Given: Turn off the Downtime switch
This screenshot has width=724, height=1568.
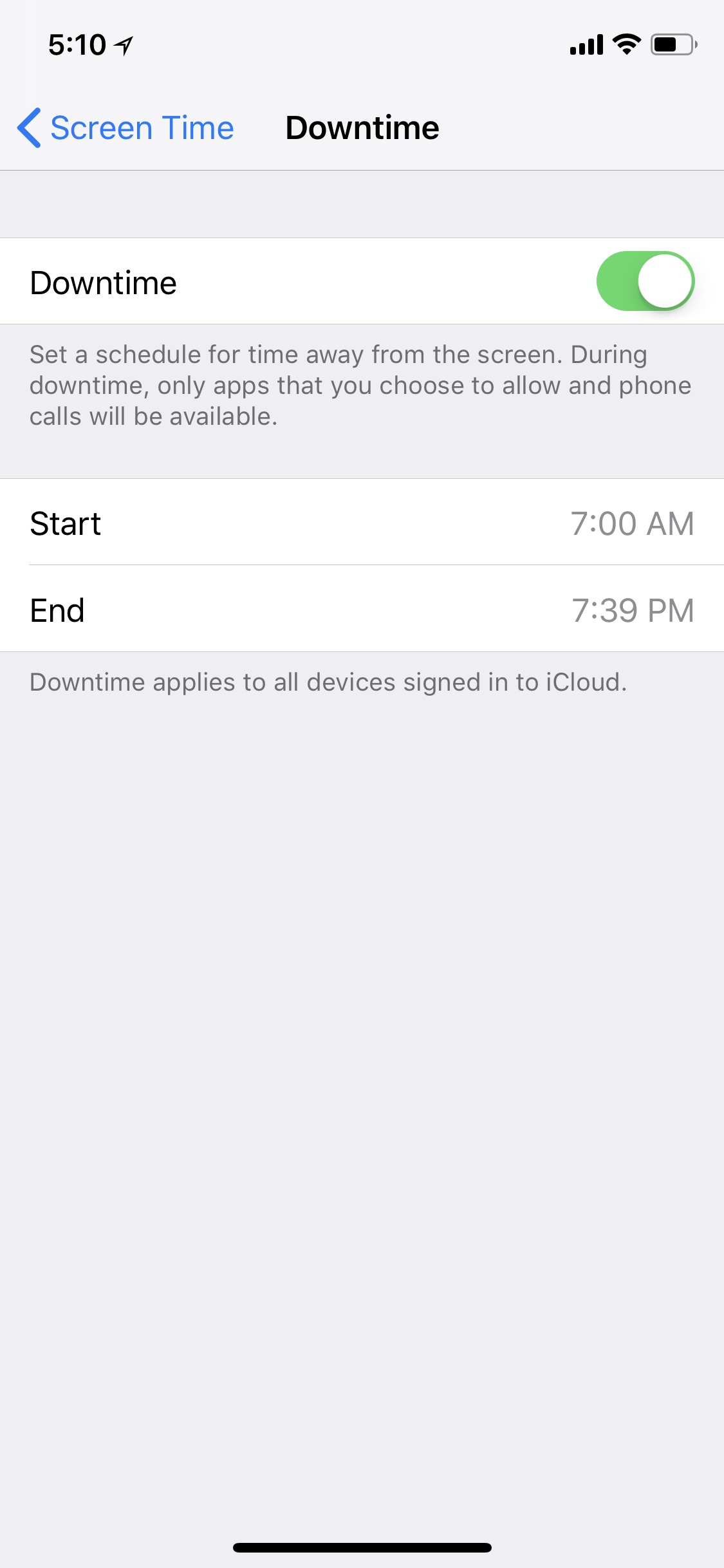Looking at the screenshot, I should pos(645,281).
